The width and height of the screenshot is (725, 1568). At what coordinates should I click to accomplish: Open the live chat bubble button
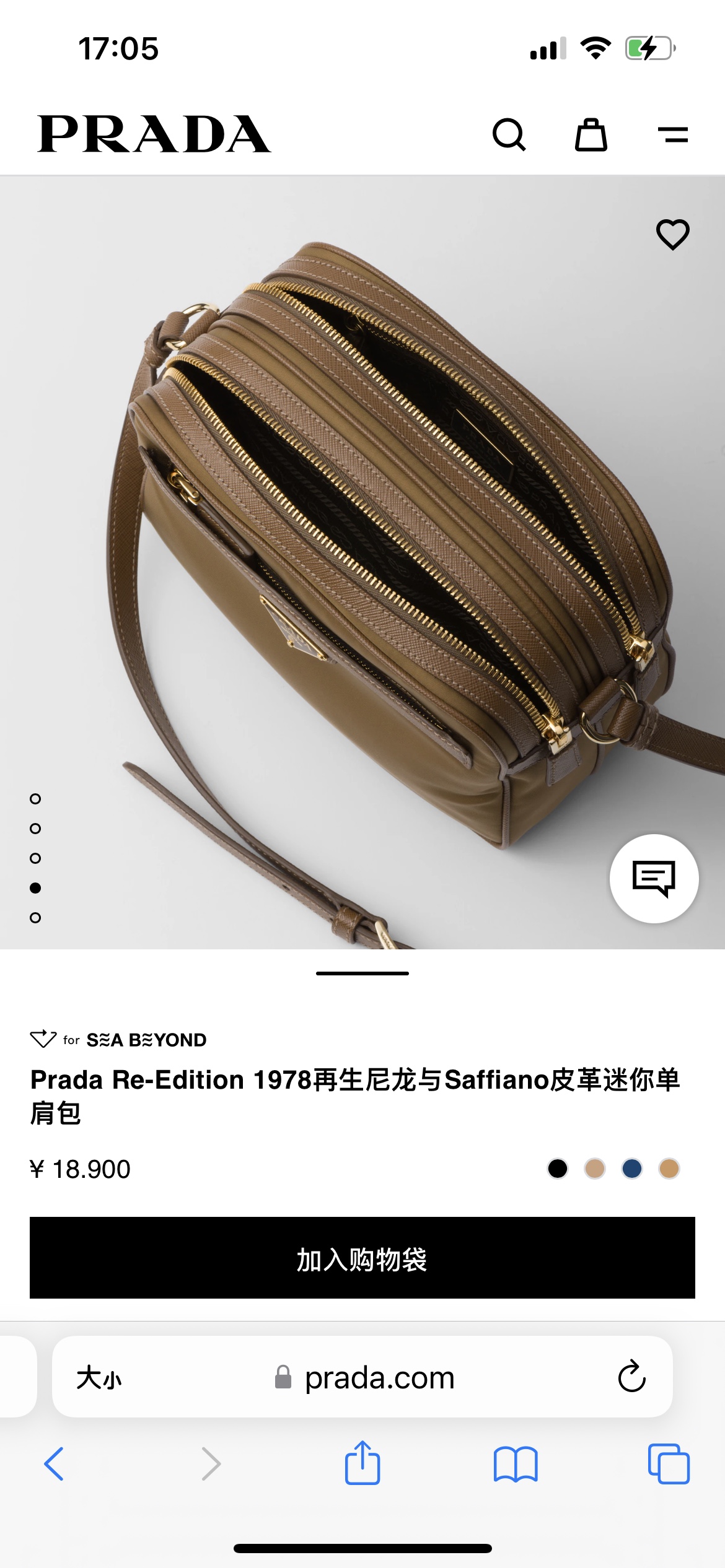(x=654, y=878)
